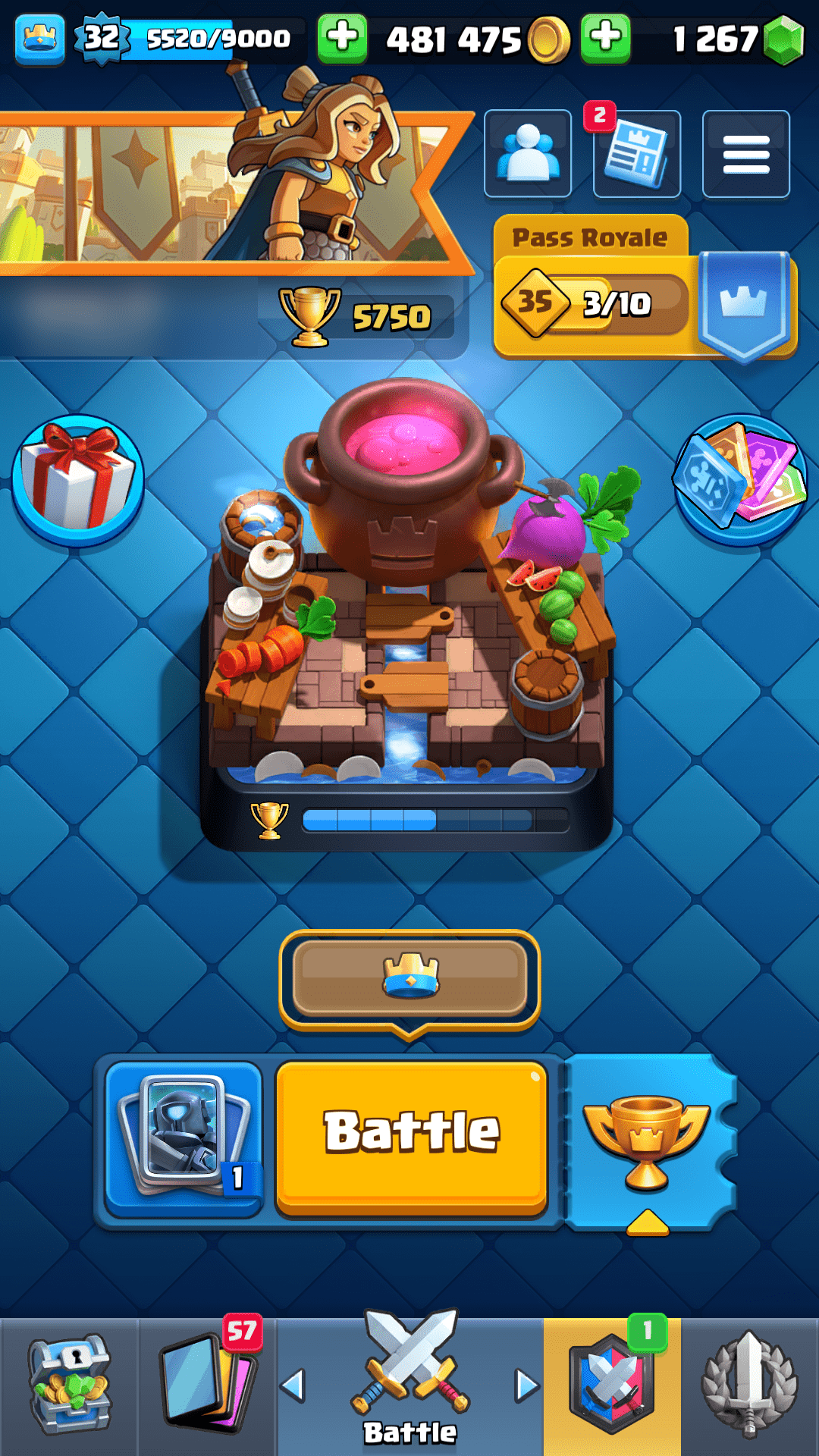Open the King level 32 experience badge
Screen dimensions: 819x1456
pos(102,38)
